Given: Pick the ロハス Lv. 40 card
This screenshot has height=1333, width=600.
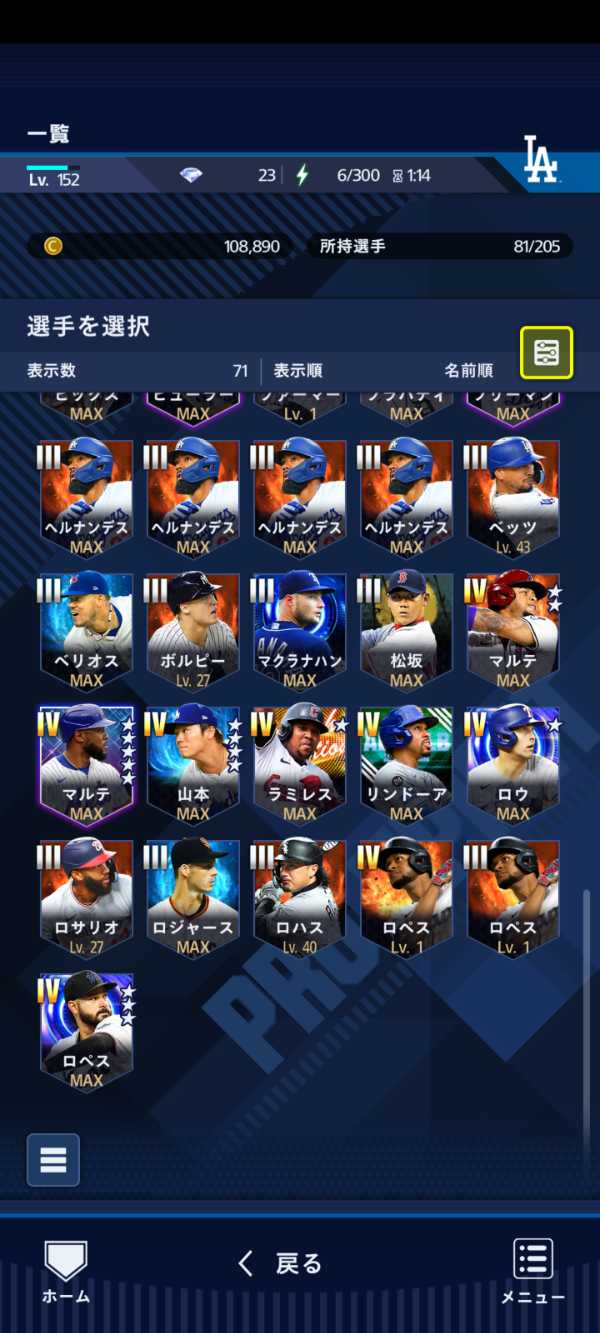Looking at the screenshot, I should tap(300, 896).
